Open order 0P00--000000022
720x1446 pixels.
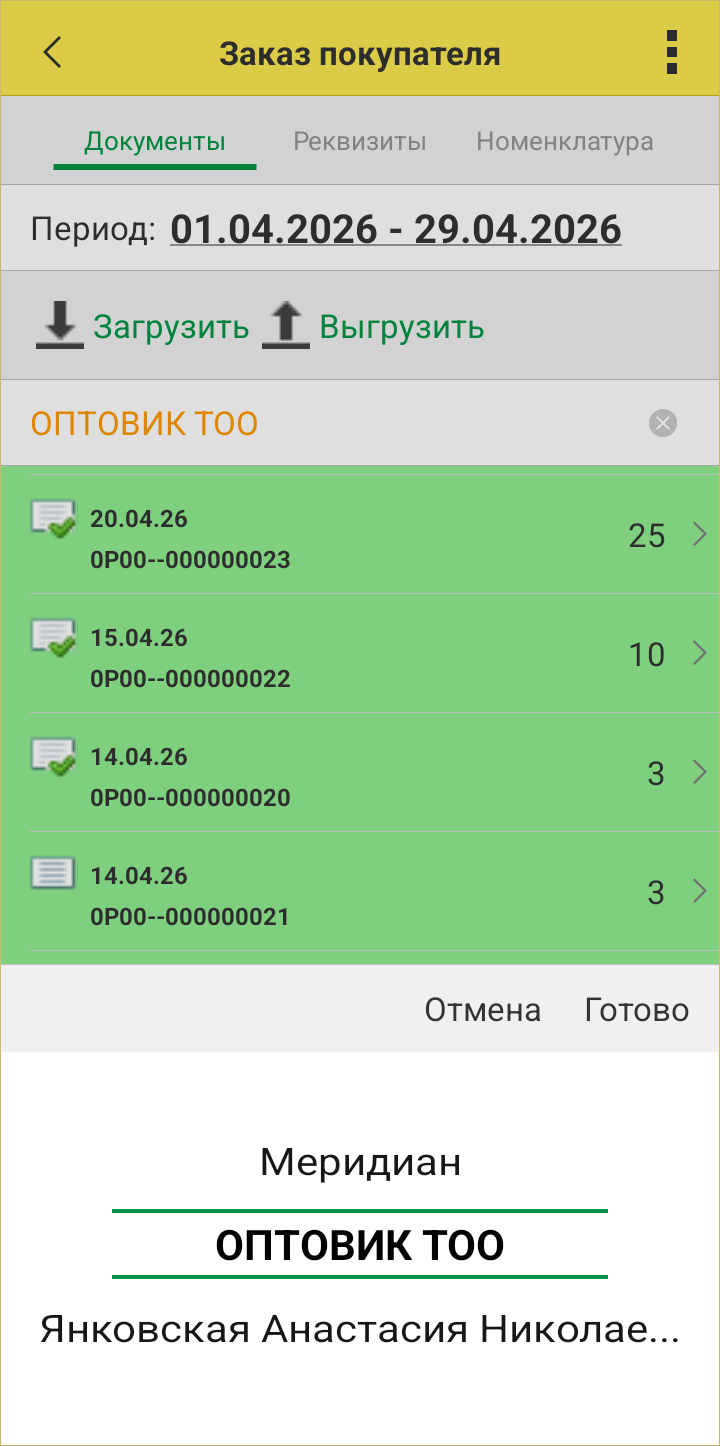[360, 655]
